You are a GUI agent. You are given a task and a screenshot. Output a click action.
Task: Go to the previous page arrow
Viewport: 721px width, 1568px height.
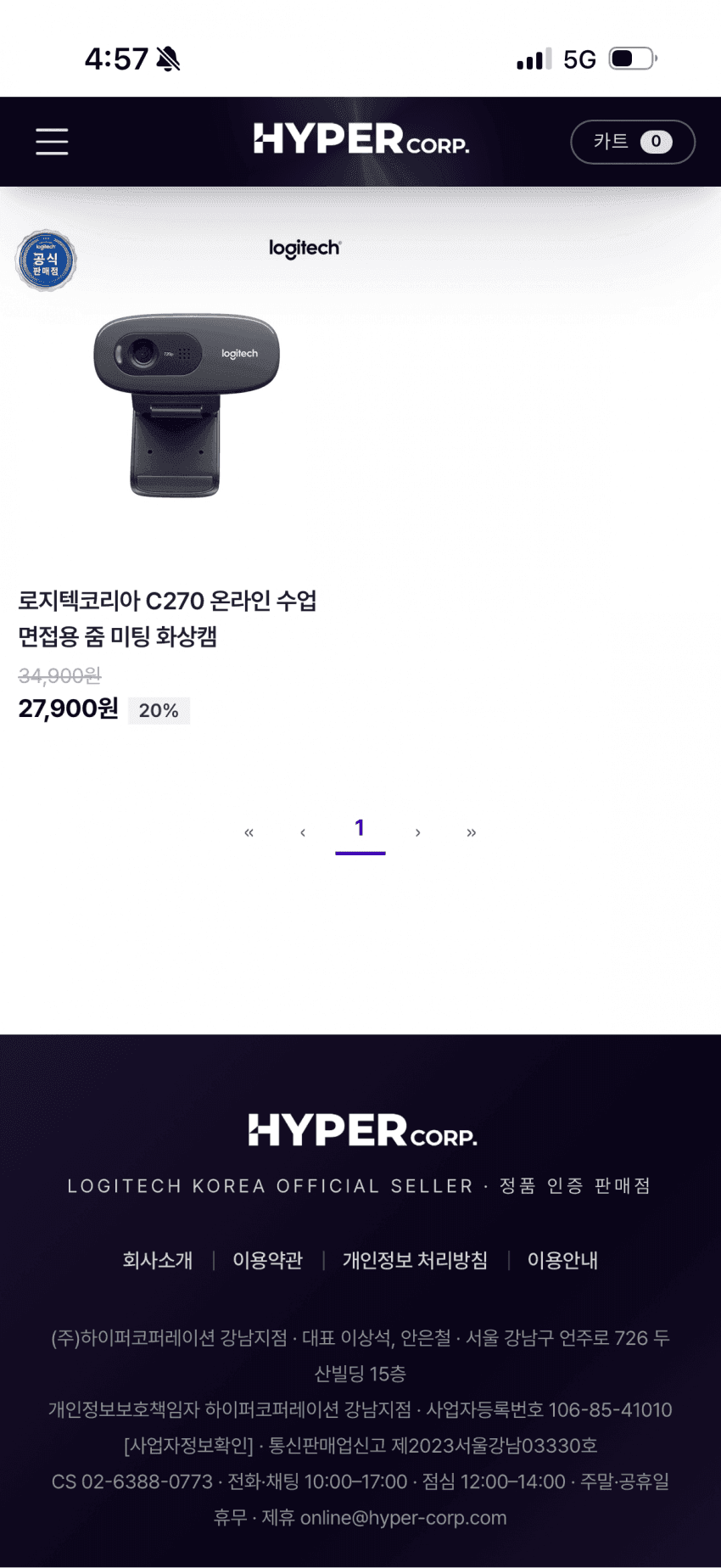tap(303, 832)
